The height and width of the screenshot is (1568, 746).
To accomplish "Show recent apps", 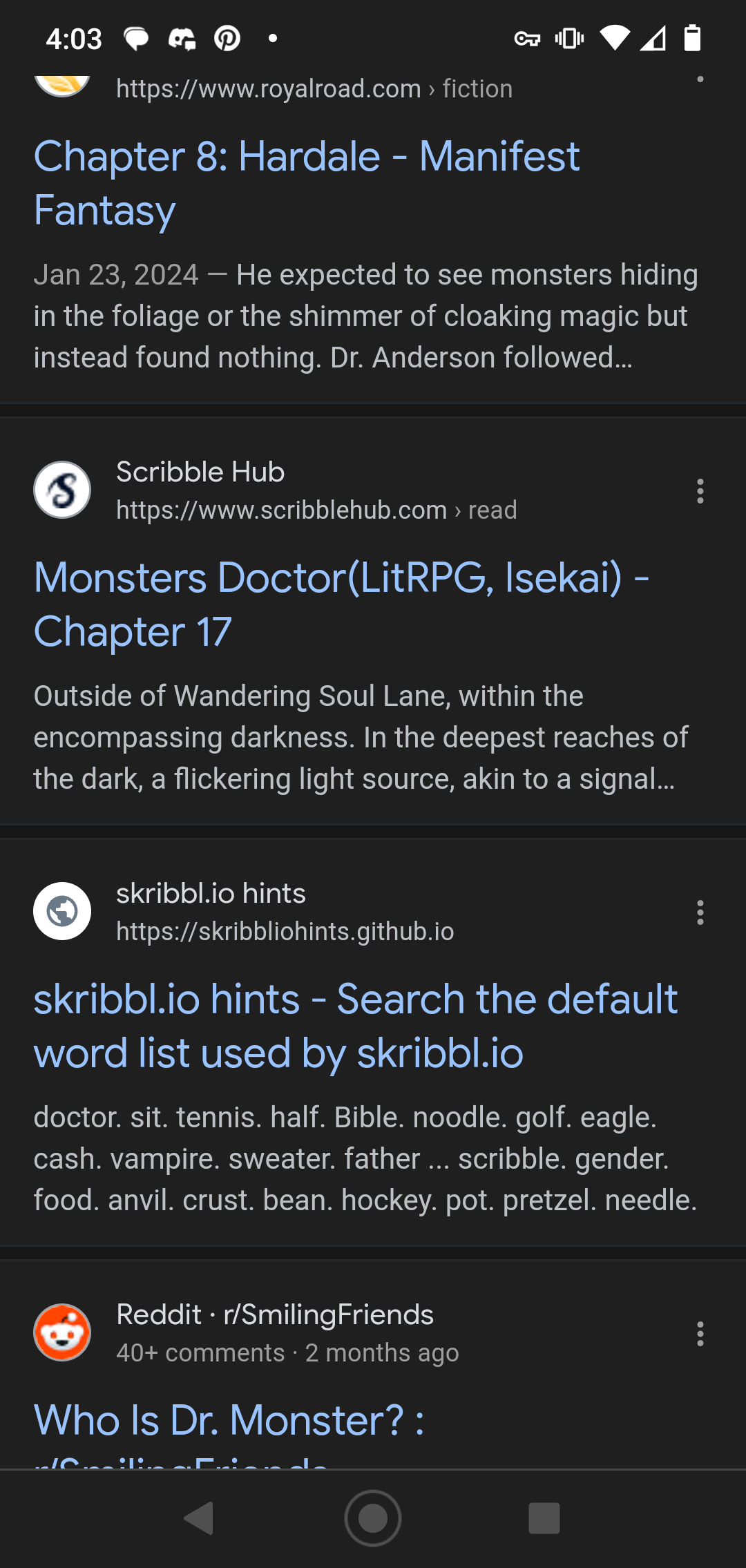I will pos(544,1518).
